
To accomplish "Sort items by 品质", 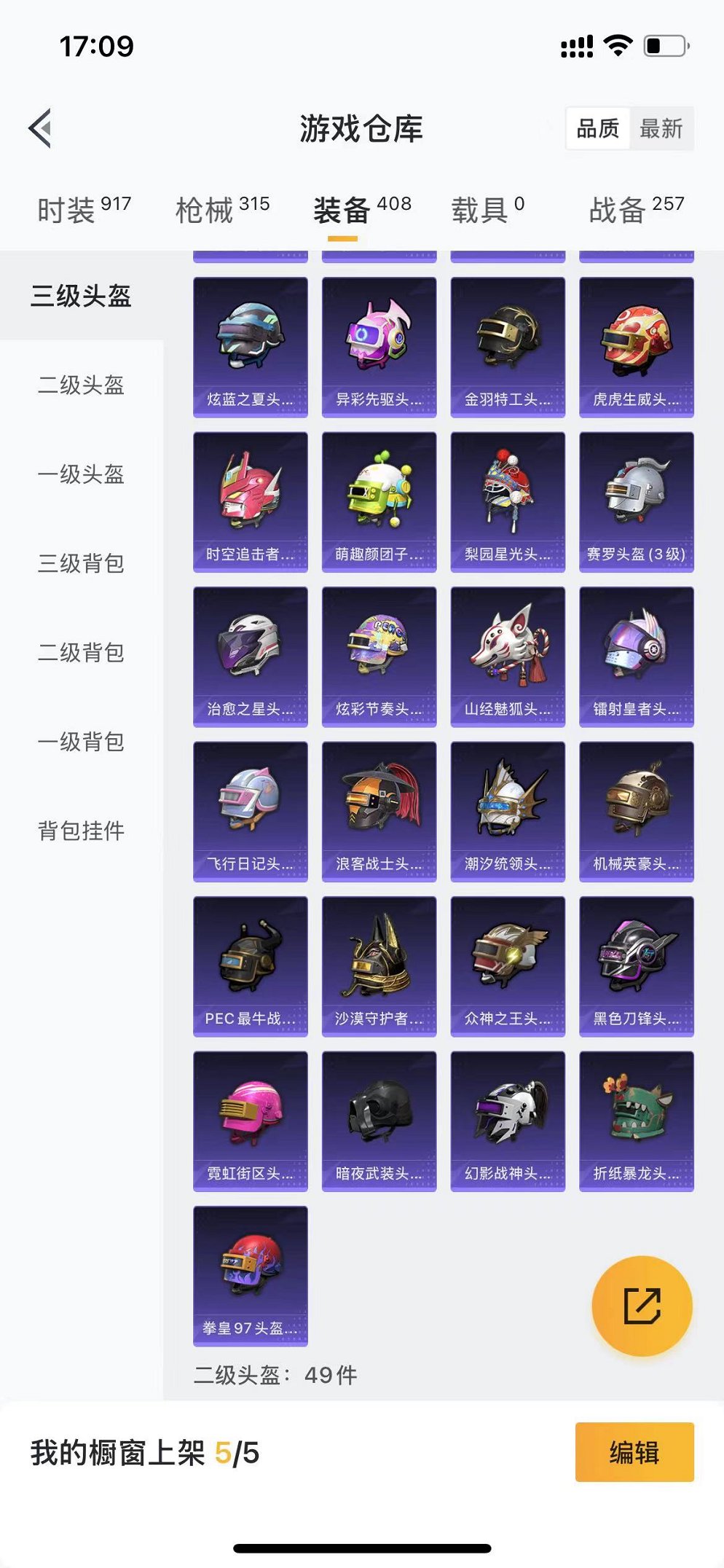I will [x=598, y=129].
